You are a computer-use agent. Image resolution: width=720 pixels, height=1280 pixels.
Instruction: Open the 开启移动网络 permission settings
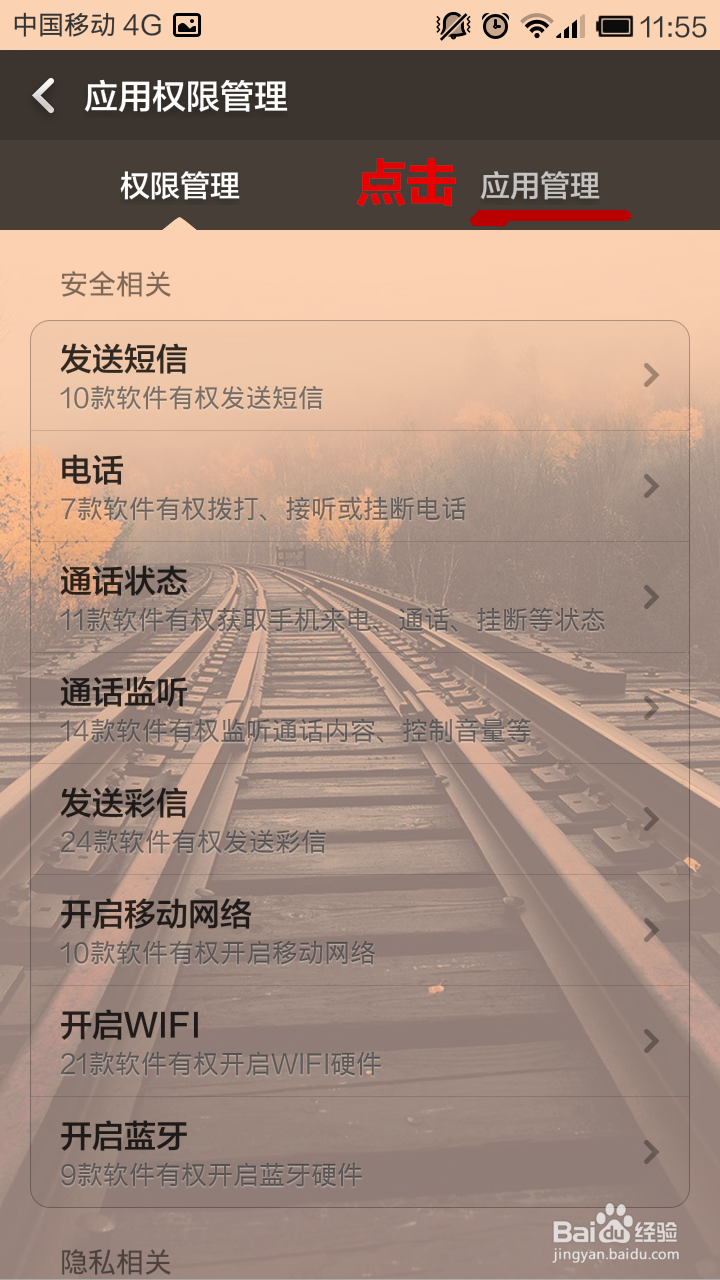tap(360, 929)
